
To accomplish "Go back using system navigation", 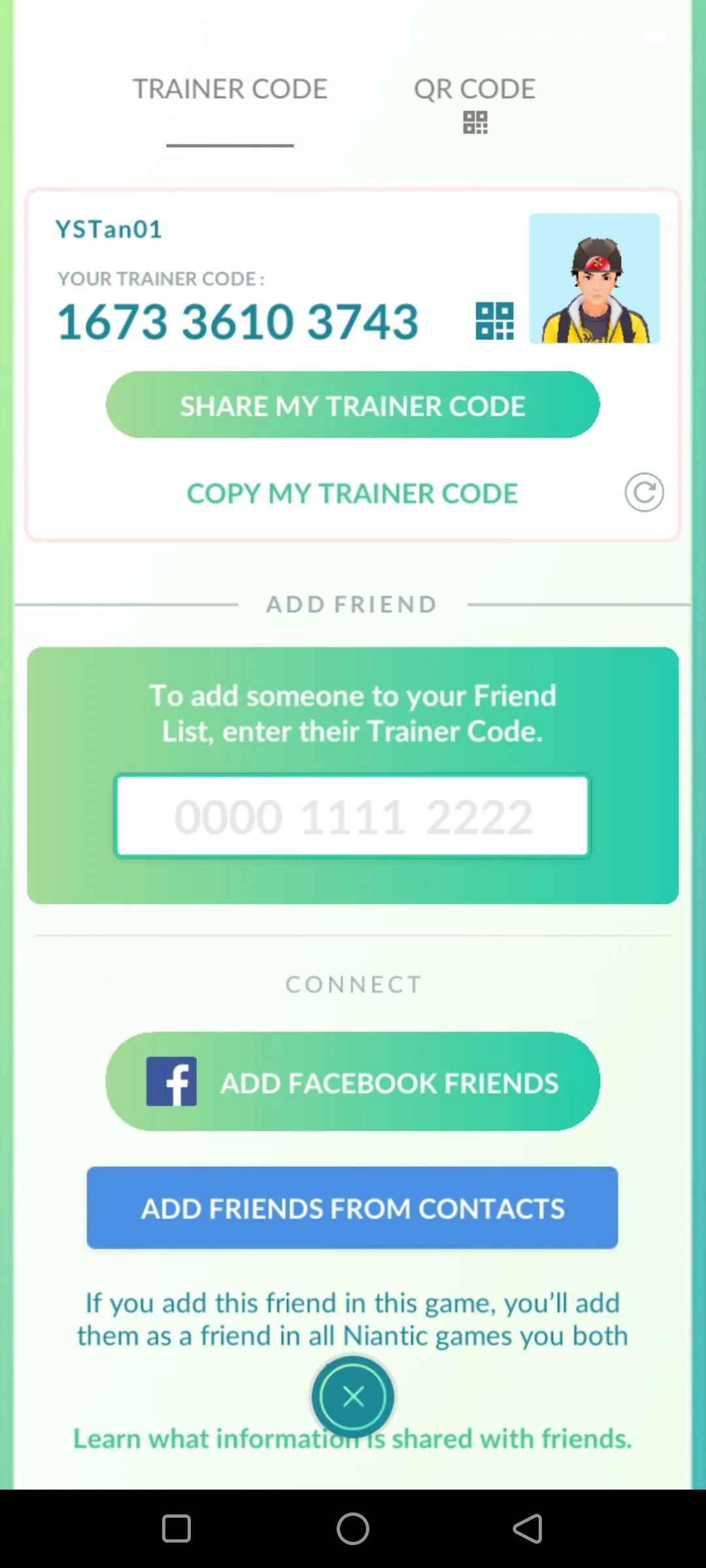I will tap(528, 1529).
